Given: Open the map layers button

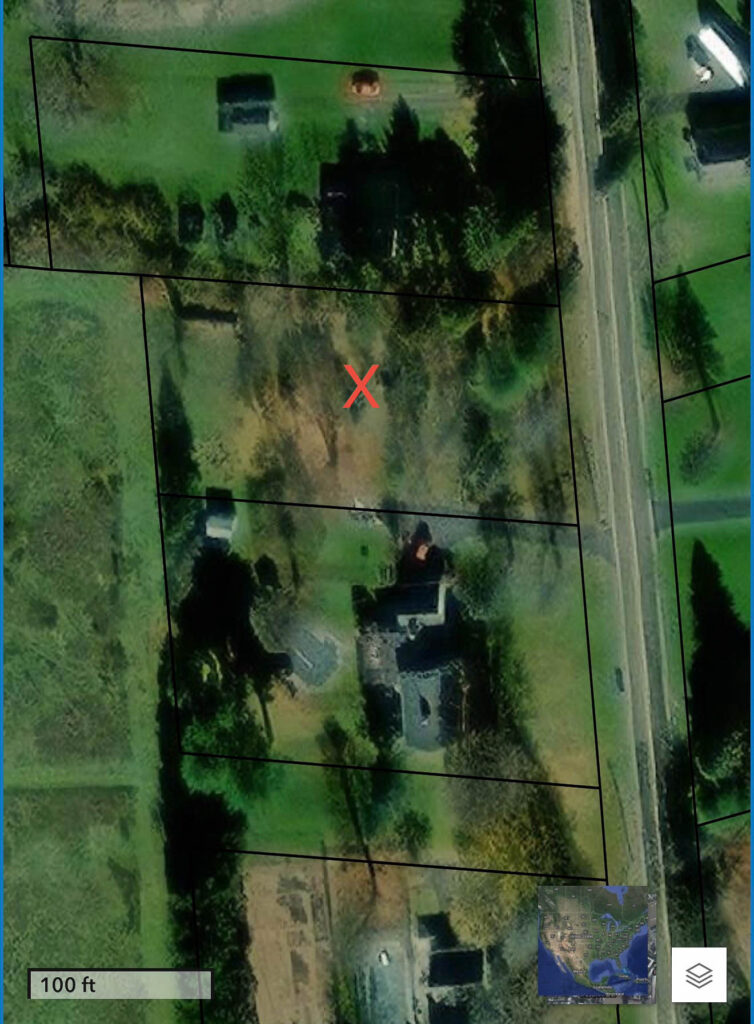Looking at the screenshot, I should (699, 974).
